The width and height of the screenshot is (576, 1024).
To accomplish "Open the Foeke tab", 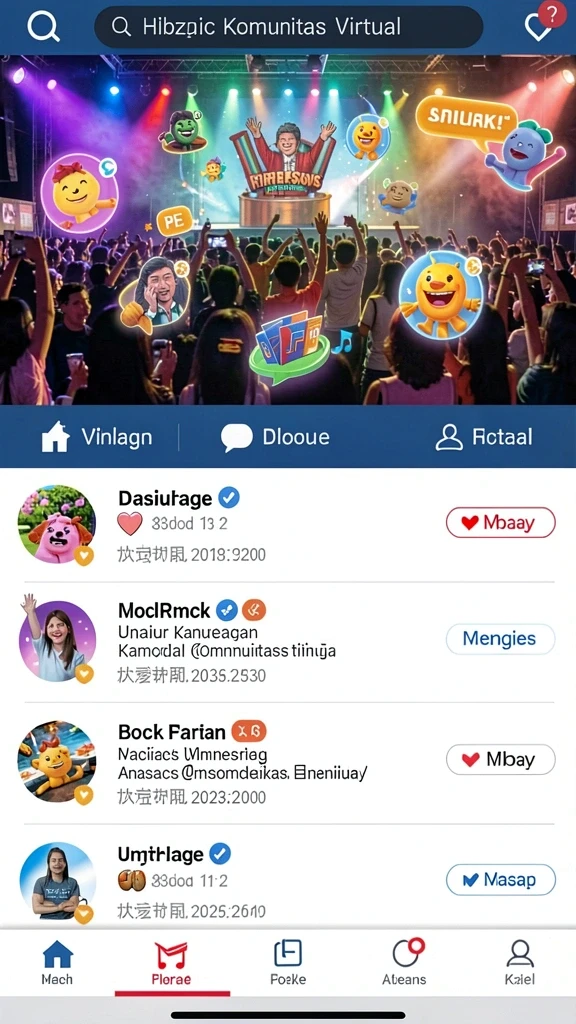I will tap(287, 963).
